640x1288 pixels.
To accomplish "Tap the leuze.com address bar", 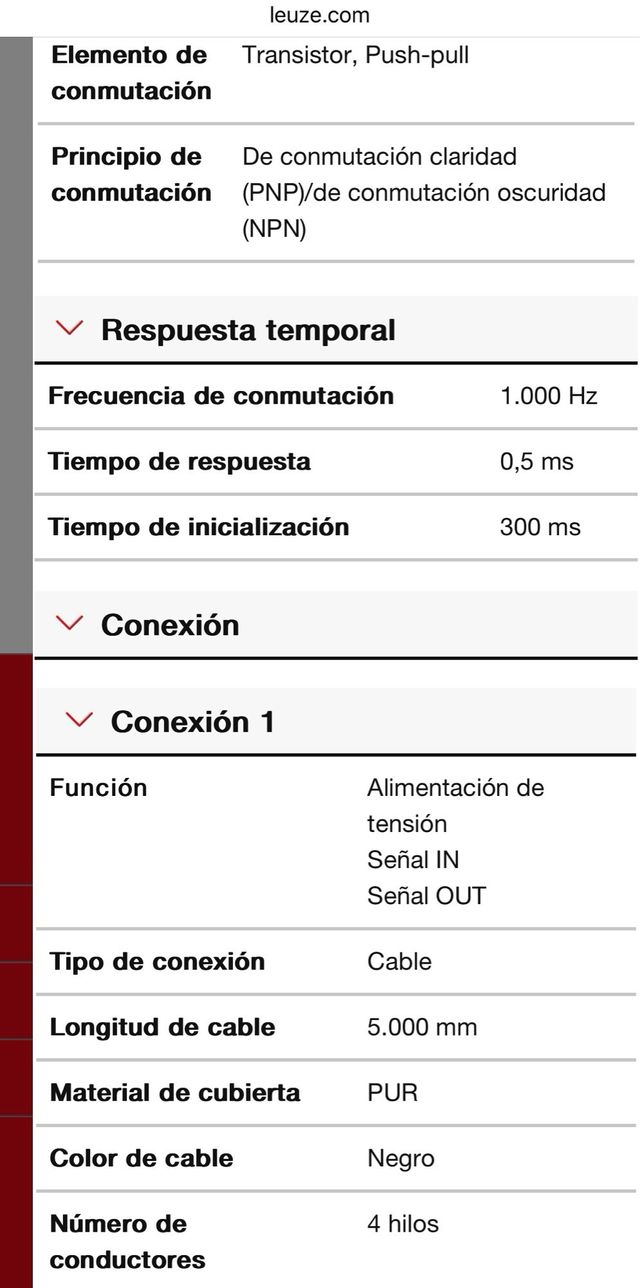I will [320, 15].
